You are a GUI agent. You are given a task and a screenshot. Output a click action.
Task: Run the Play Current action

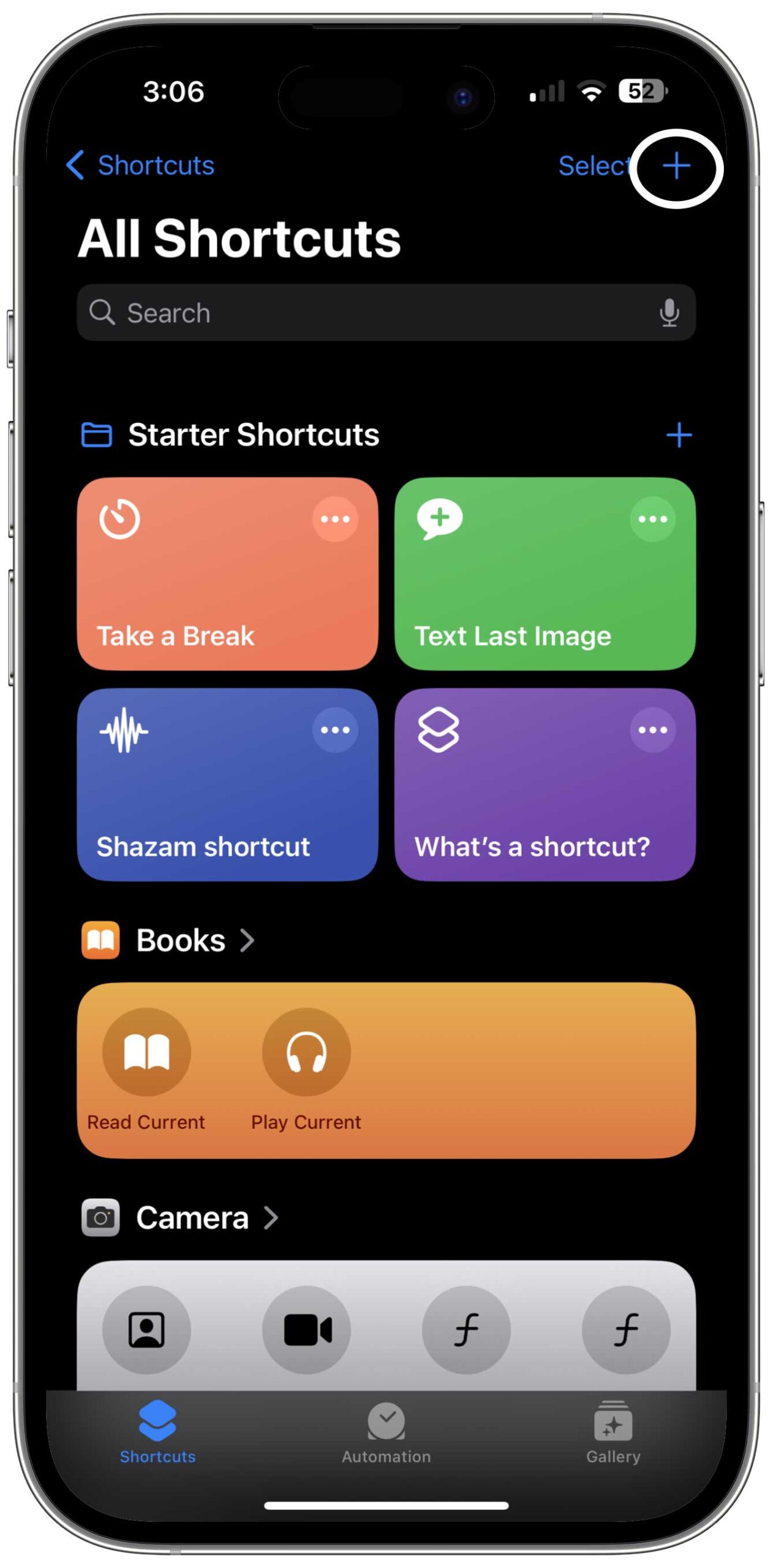pos(306,1052)
